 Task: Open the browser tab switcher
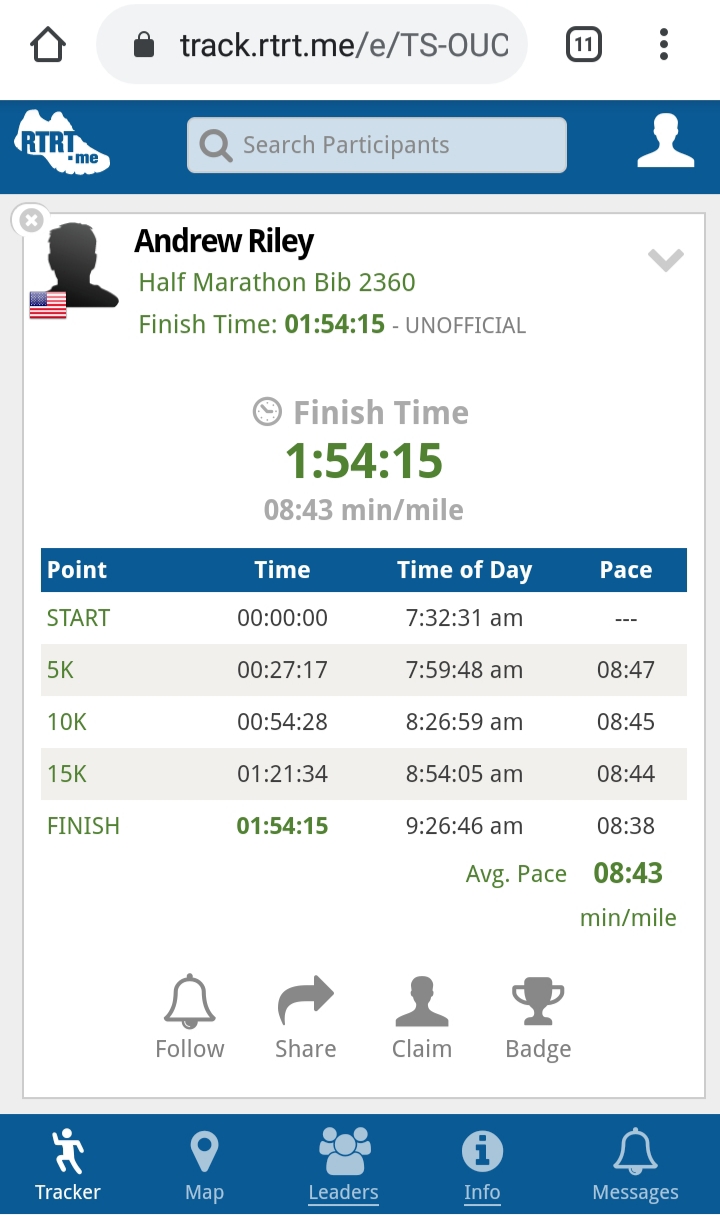point(583,45)
